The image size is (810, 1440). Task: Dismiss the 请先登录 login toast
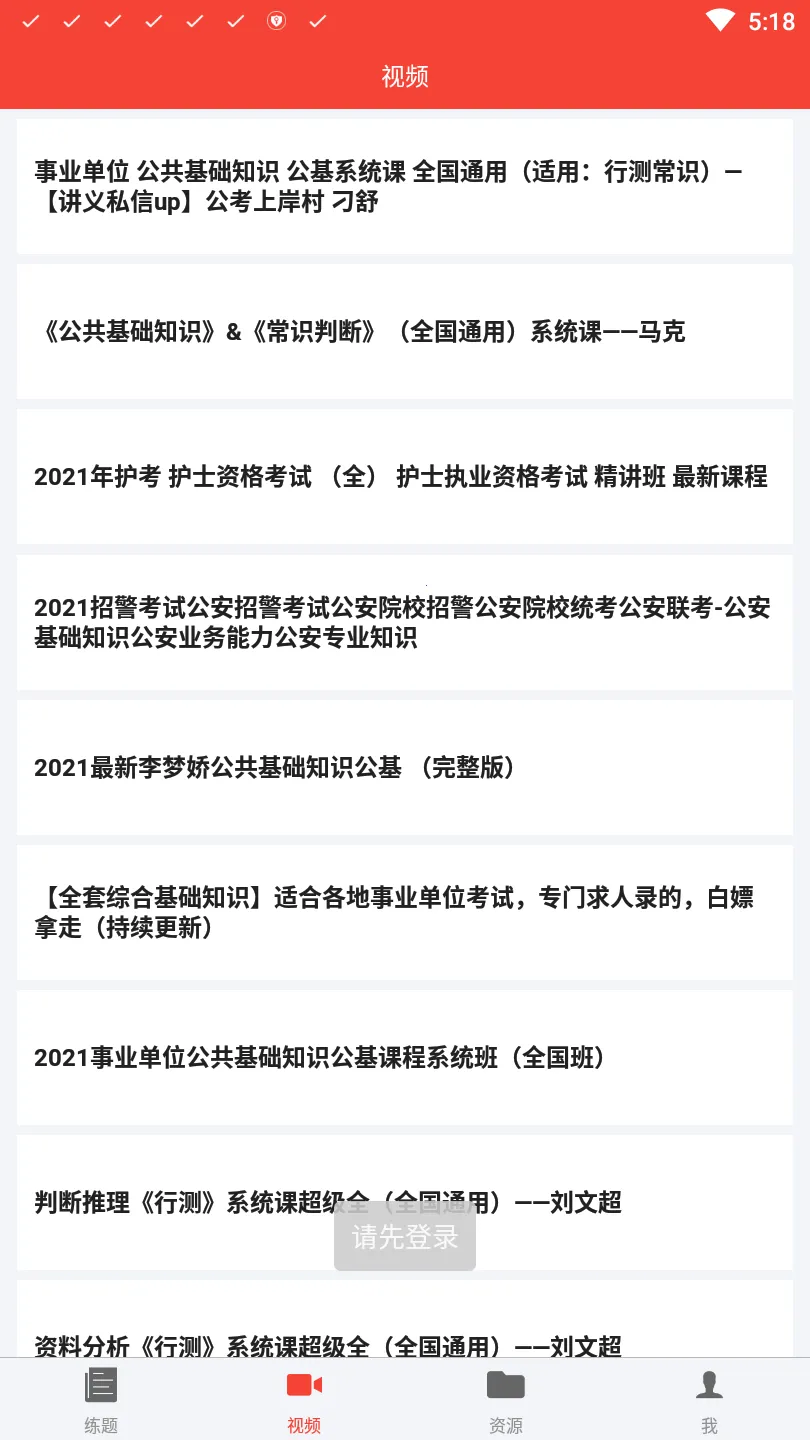pos(404,1237)
